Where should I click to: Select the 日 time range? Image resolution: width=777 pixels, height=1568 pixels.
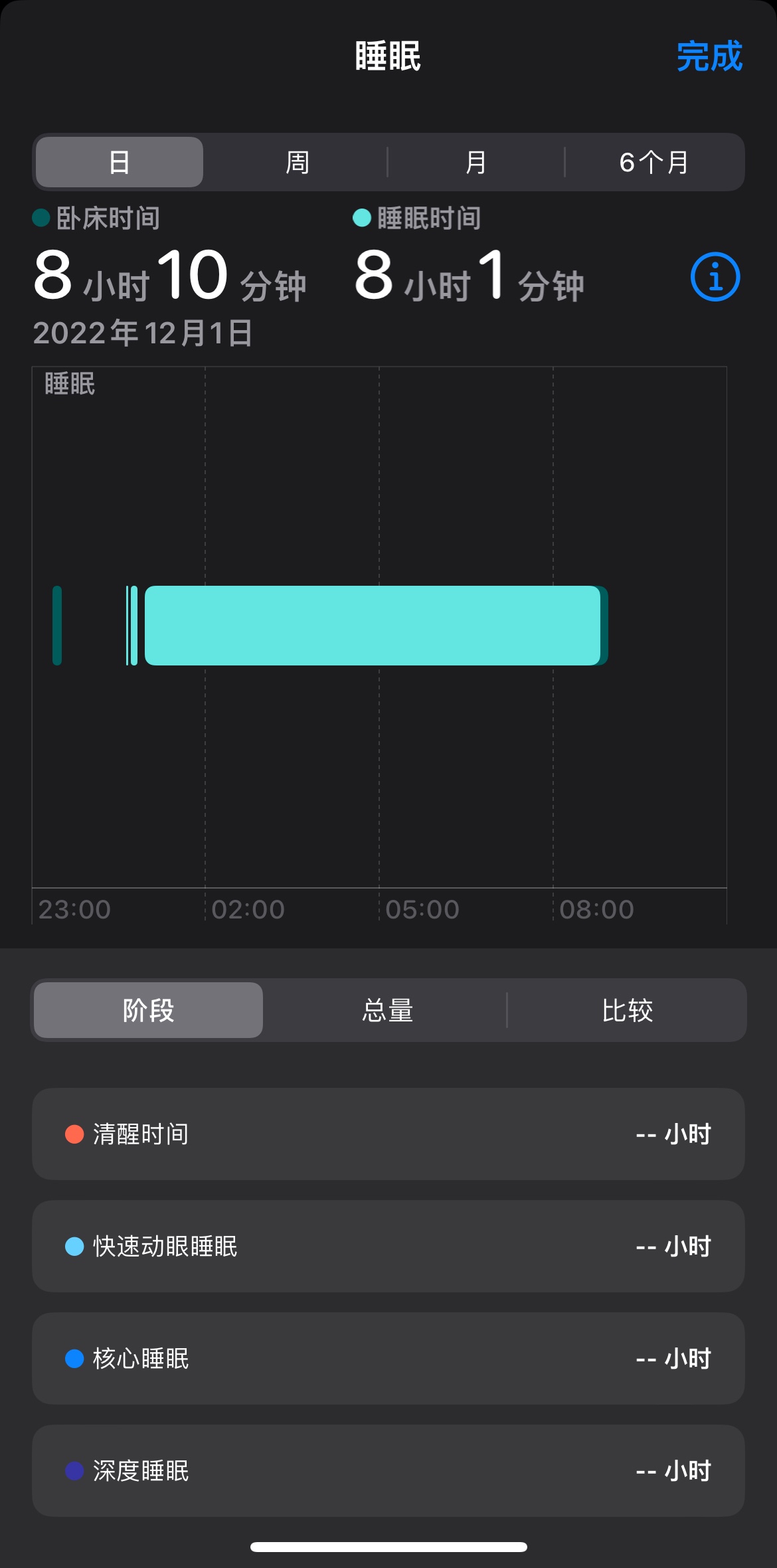(120, 162)
